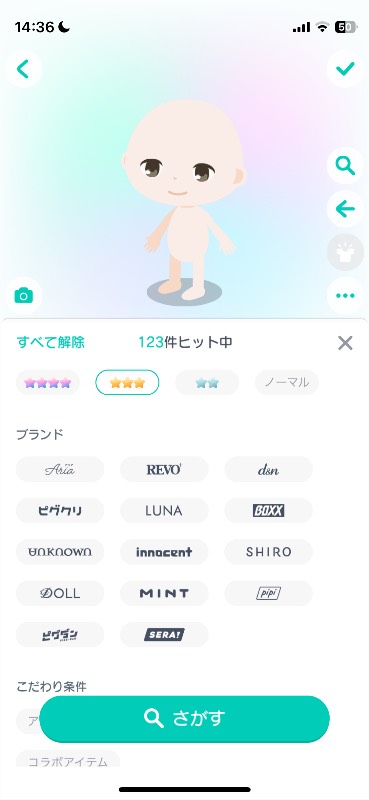The image size is (369, 800).
Task: Choose the ノーマル rarity chip
Action: point(286,383)
